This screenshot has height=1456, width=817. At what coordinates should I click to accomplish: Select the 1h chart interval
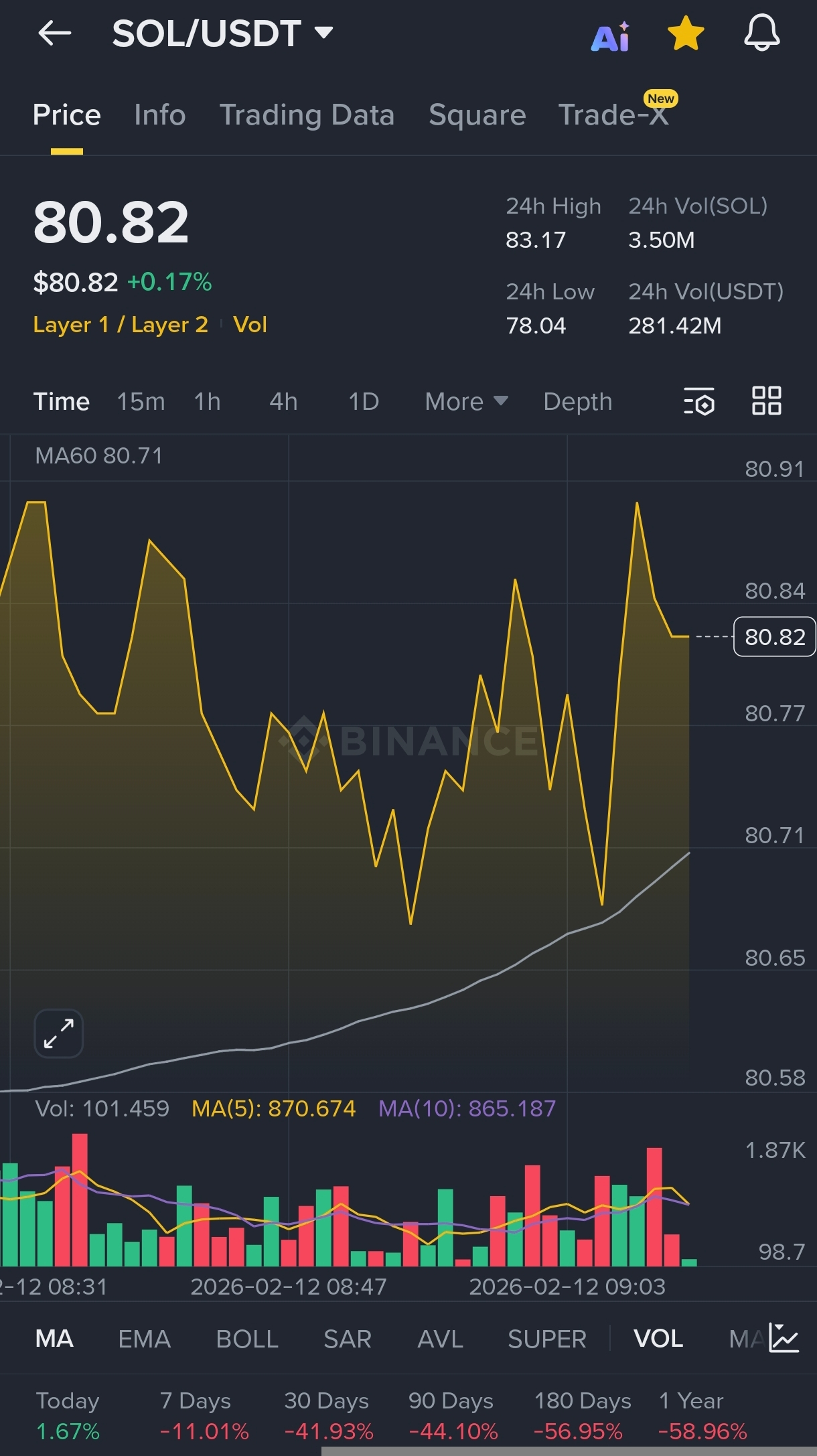click(x=207, y=402)
